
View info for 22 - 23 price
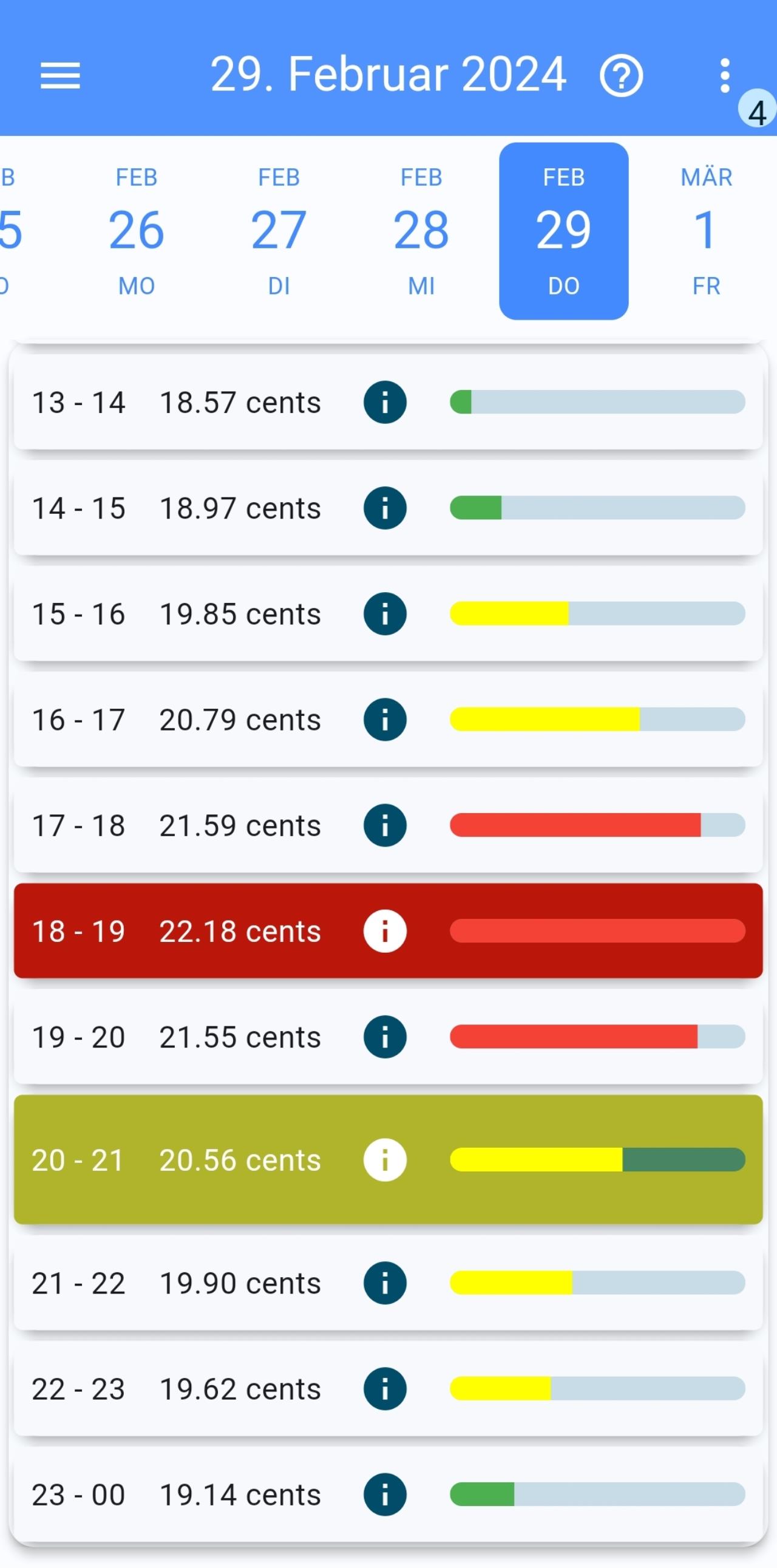[384, 1388]
